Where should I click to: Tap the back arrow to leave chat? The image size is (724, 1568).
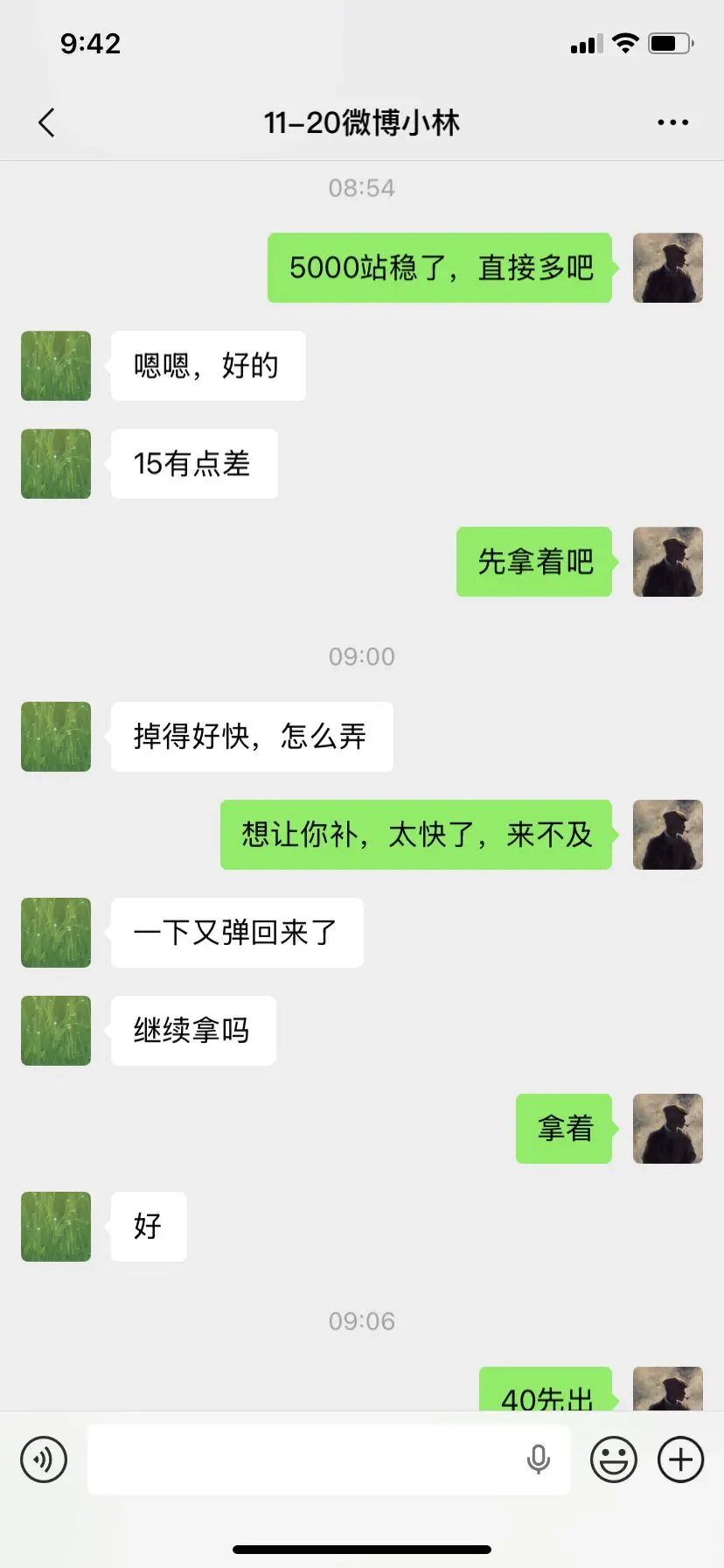point(47,122)
